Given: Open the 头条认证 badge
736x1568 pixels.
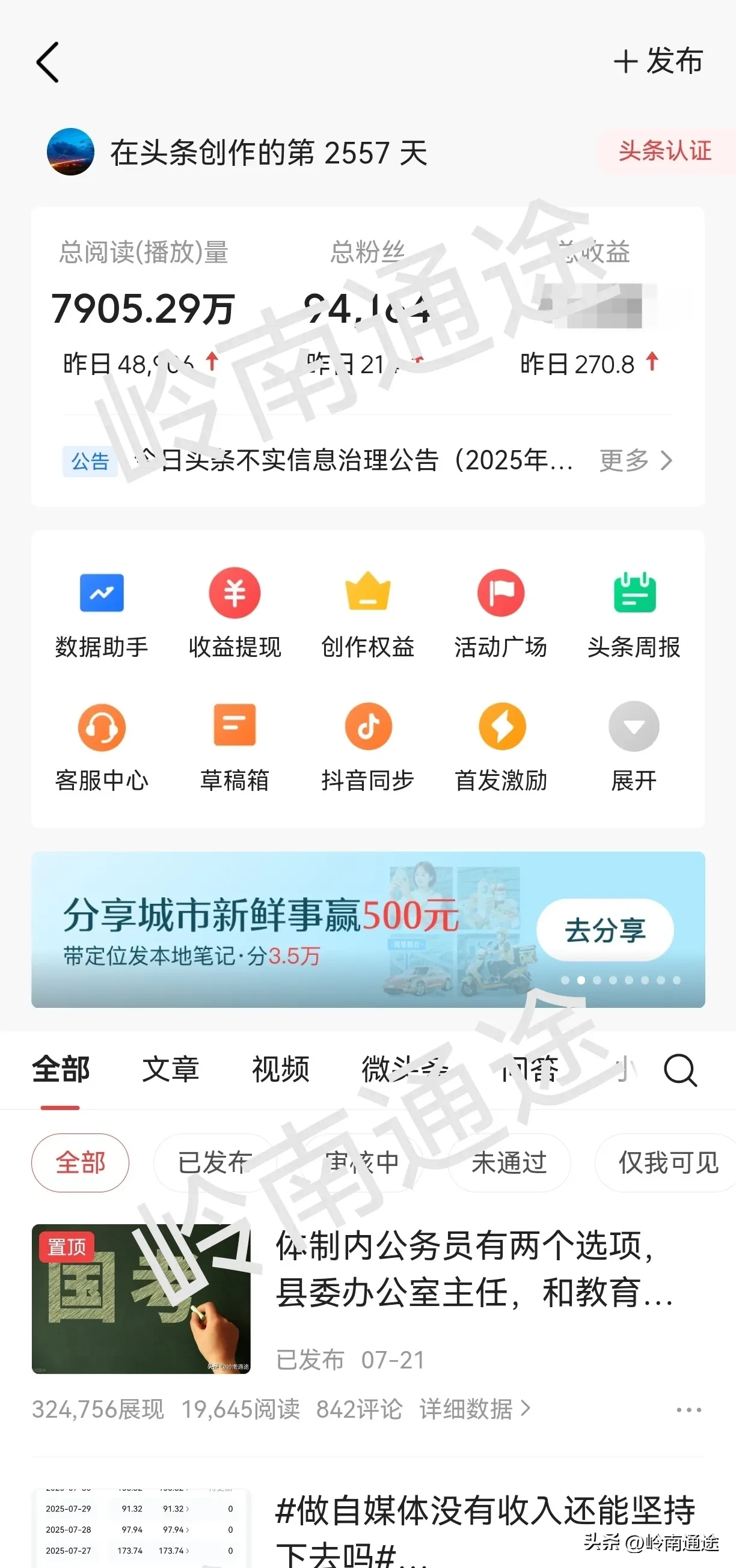Looking at the screenshot, I should pyautogui.click(x=665, y=151).
